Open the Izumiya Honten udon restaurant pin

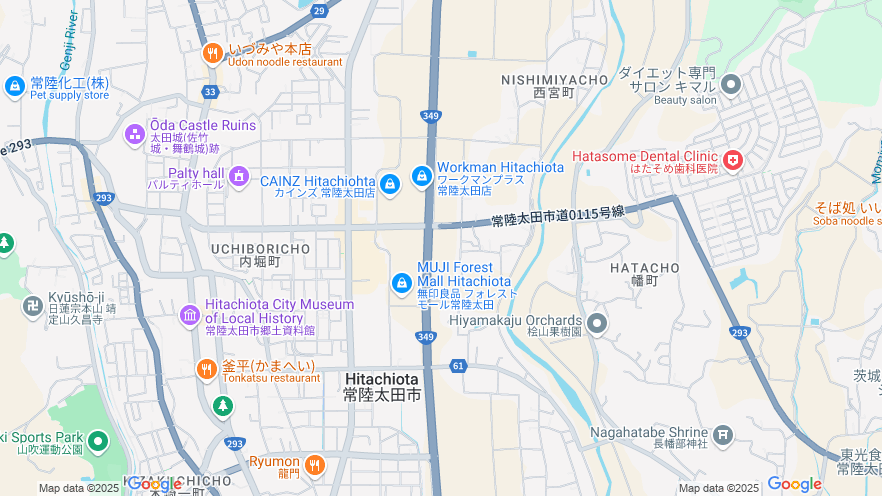(x=212, y=54)
